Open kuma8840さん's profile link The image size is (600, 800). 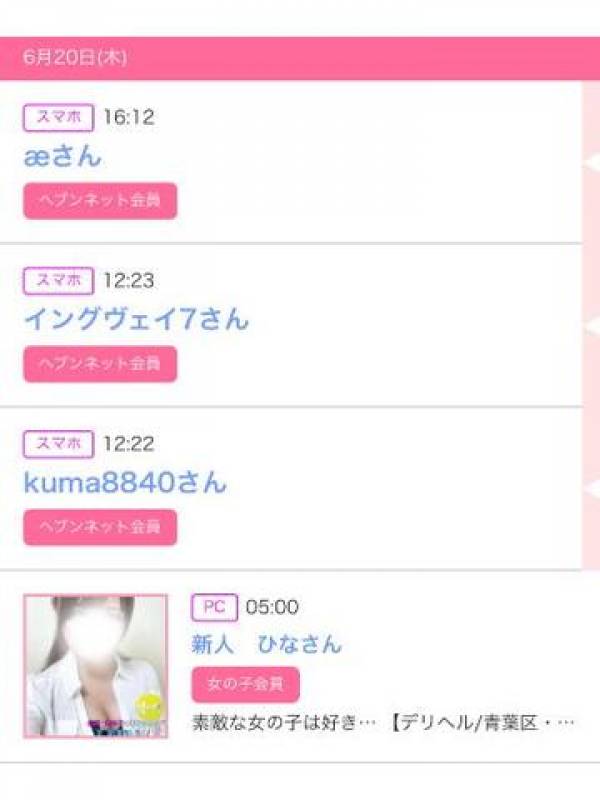(125, 484)
